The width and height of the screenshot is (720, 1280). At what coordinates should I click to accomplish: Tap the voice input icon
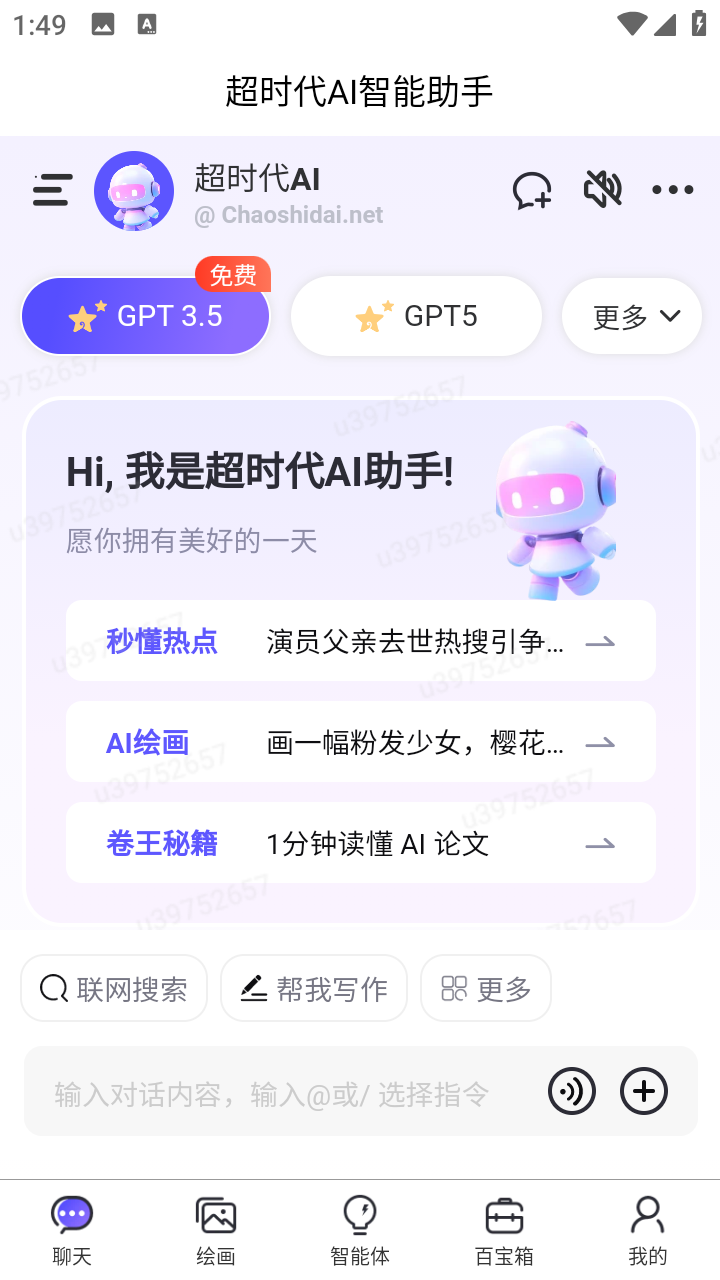pos(572,1091)
